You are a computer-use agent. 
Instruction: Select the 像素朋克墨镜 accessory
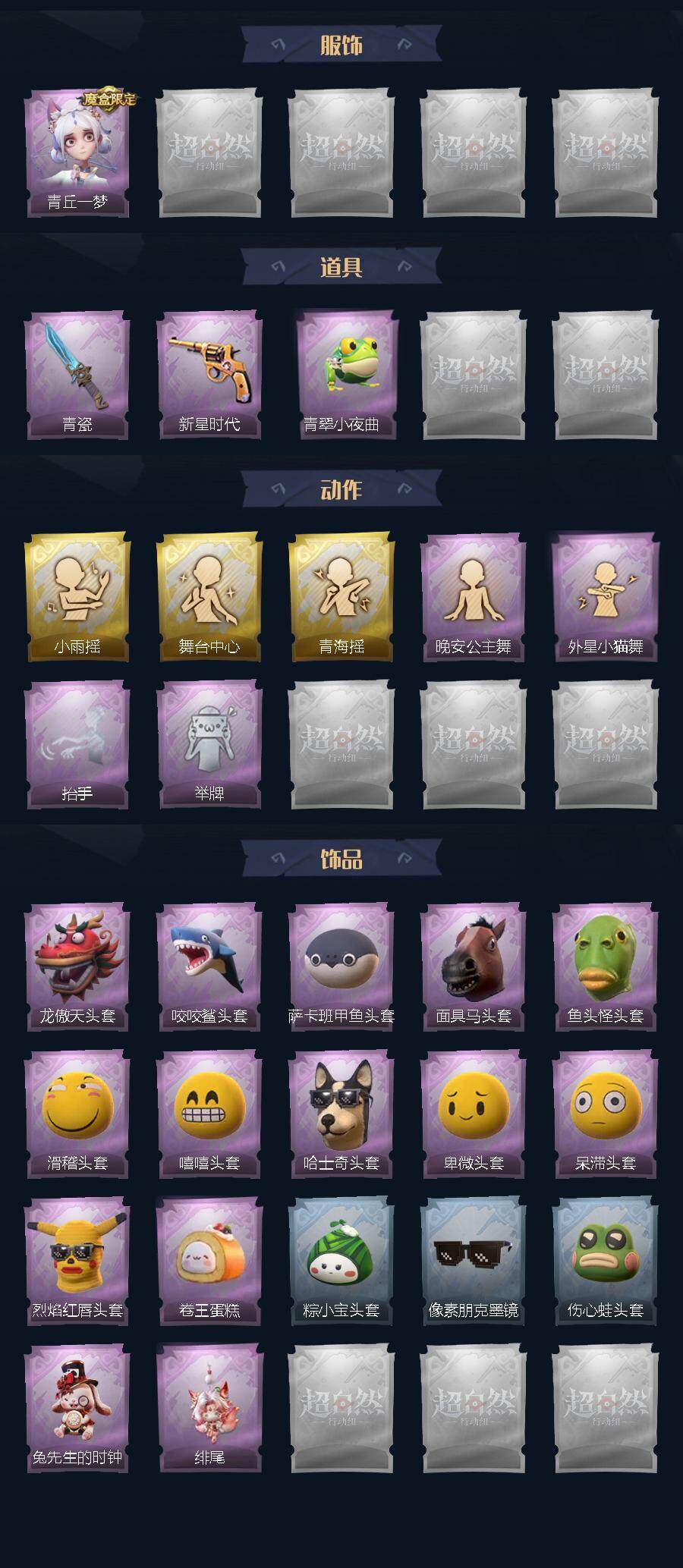(x=473, y=1261)
